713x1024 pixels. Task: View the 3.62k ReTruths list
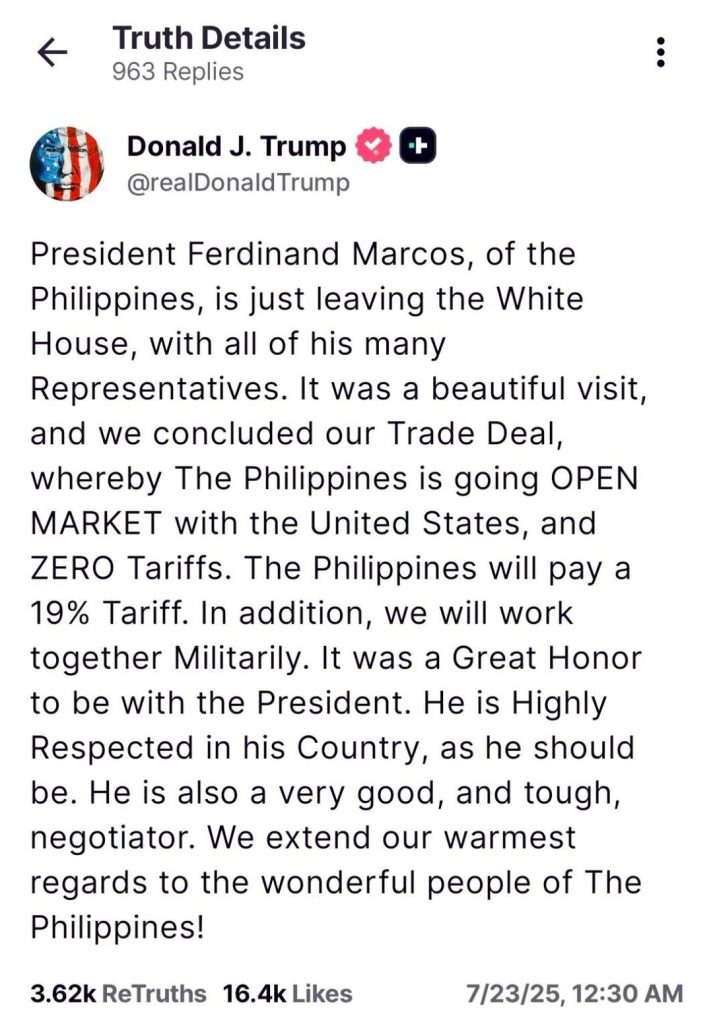pos(118,994)
